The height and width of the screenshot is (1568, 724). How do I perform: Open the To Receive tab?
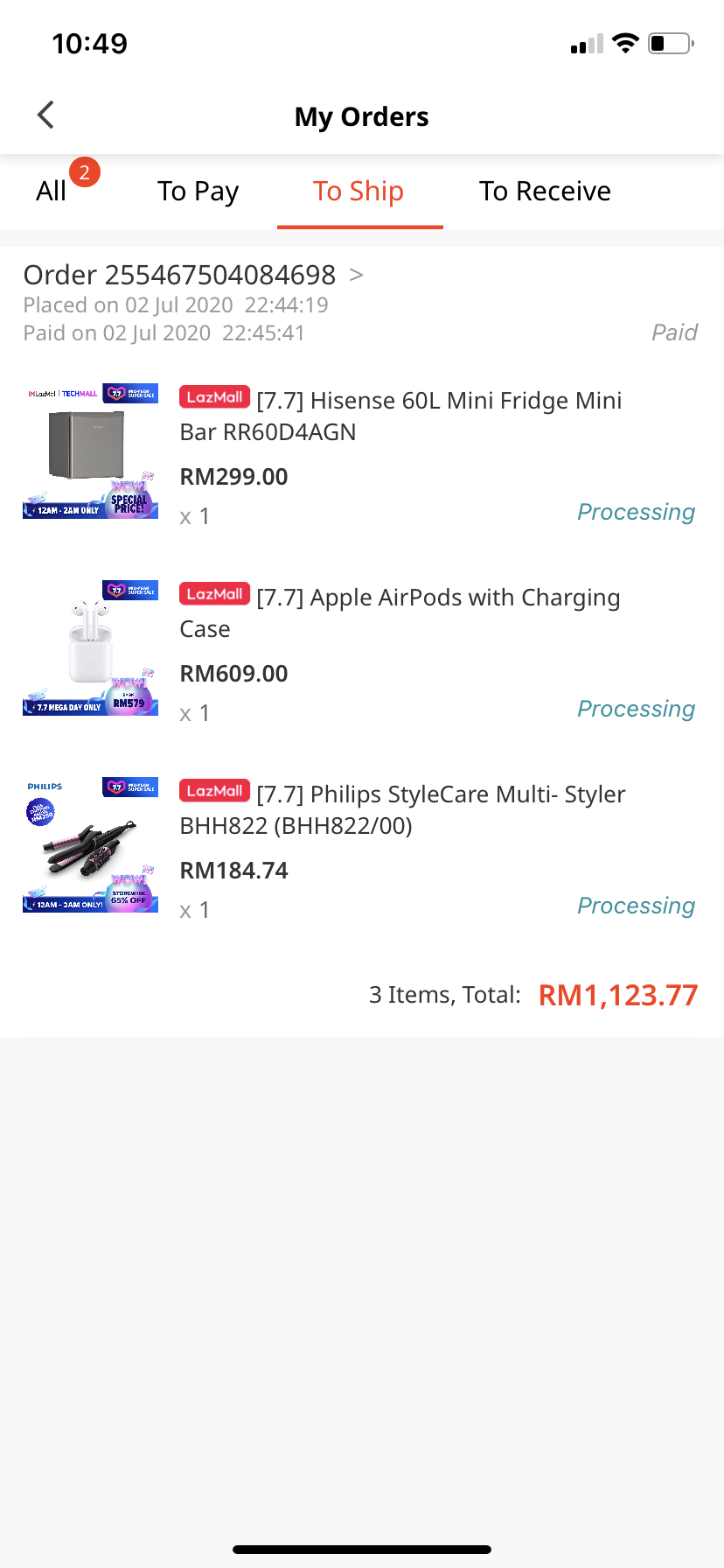(545, 191)
